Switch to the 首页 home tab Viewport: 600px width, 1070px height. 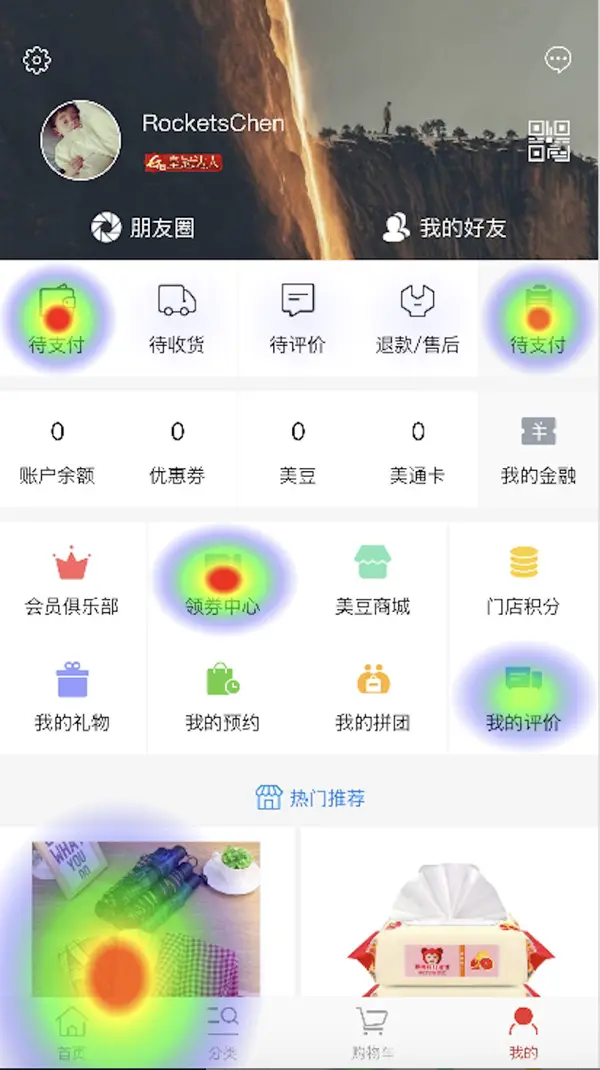pyautogui.click(x=72, y=1032)
